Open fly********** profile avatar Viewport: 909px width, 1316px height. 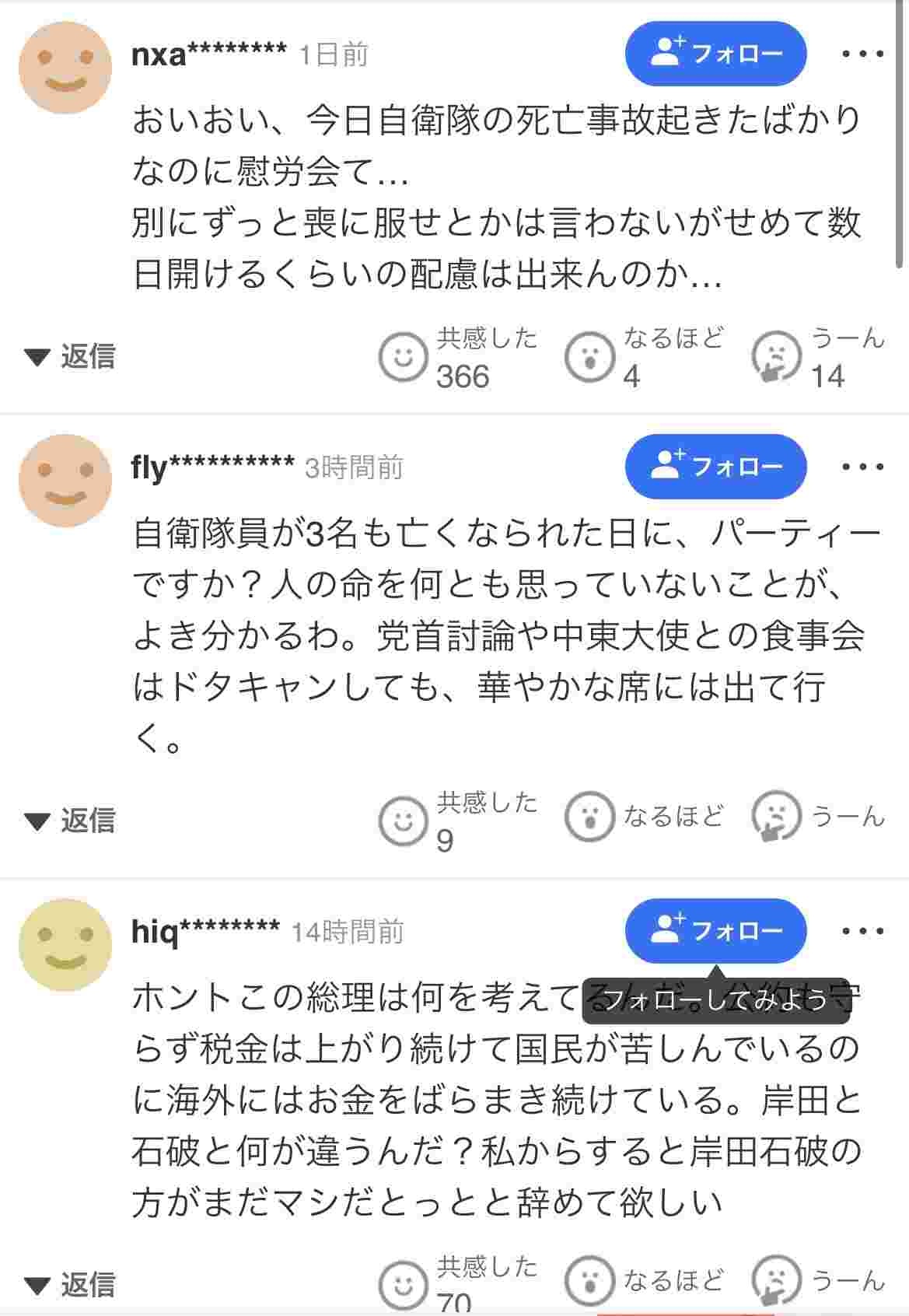click(x=65, y=481)
